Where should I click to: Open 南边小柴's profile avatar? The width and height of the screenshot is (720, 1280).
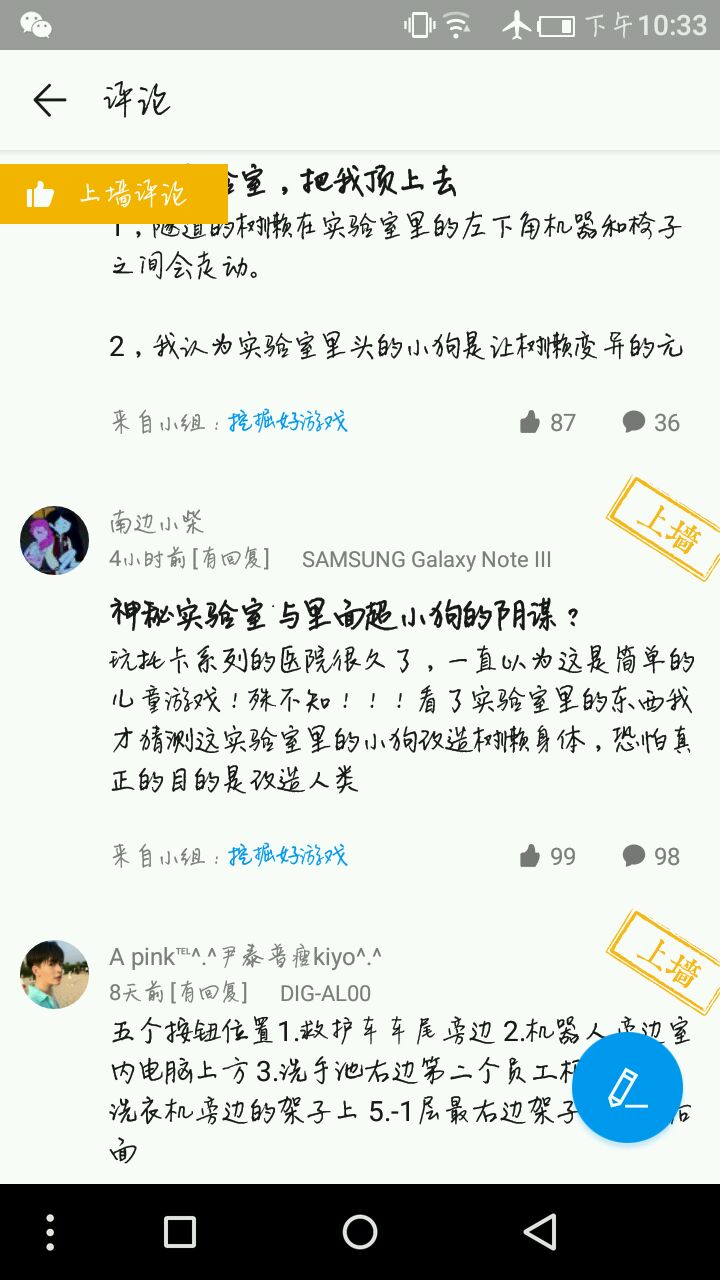click(x=54, y=540)
